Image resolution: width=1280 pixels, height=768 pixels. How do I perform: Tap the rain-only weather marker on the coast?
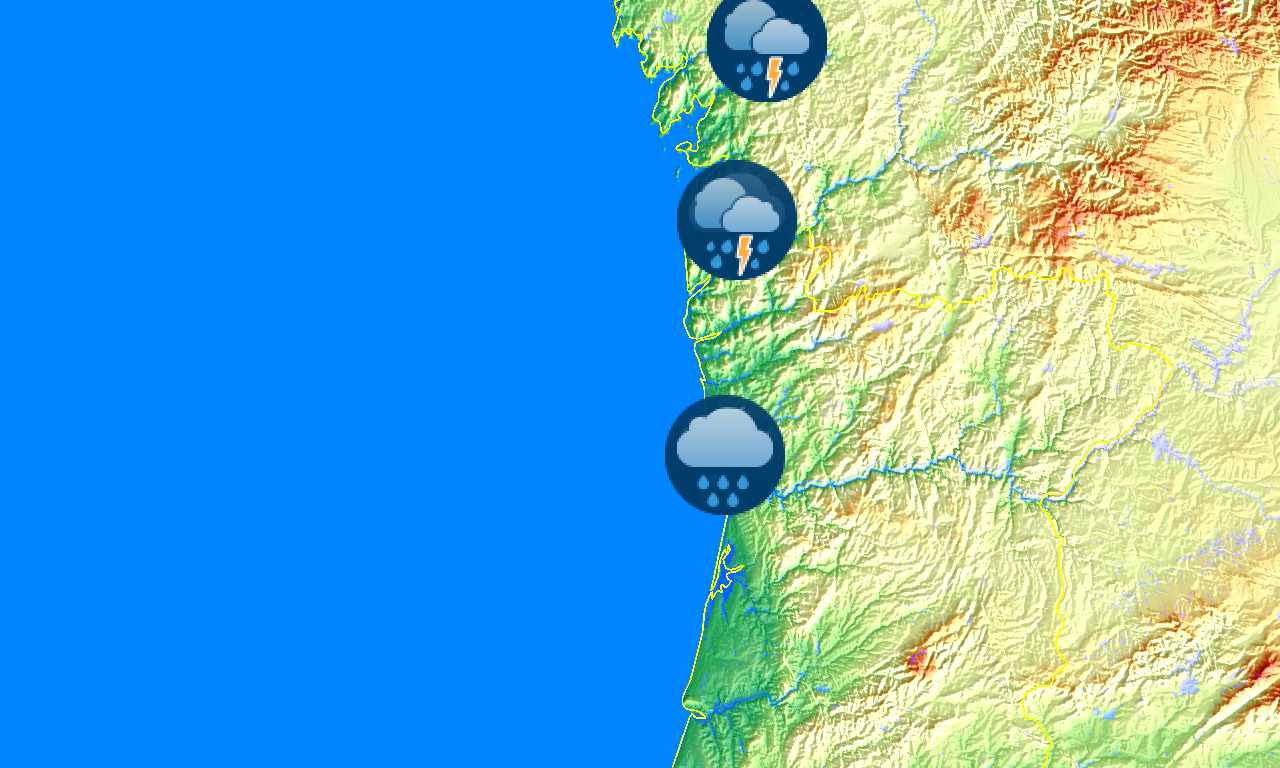click(x=725, y=455)
